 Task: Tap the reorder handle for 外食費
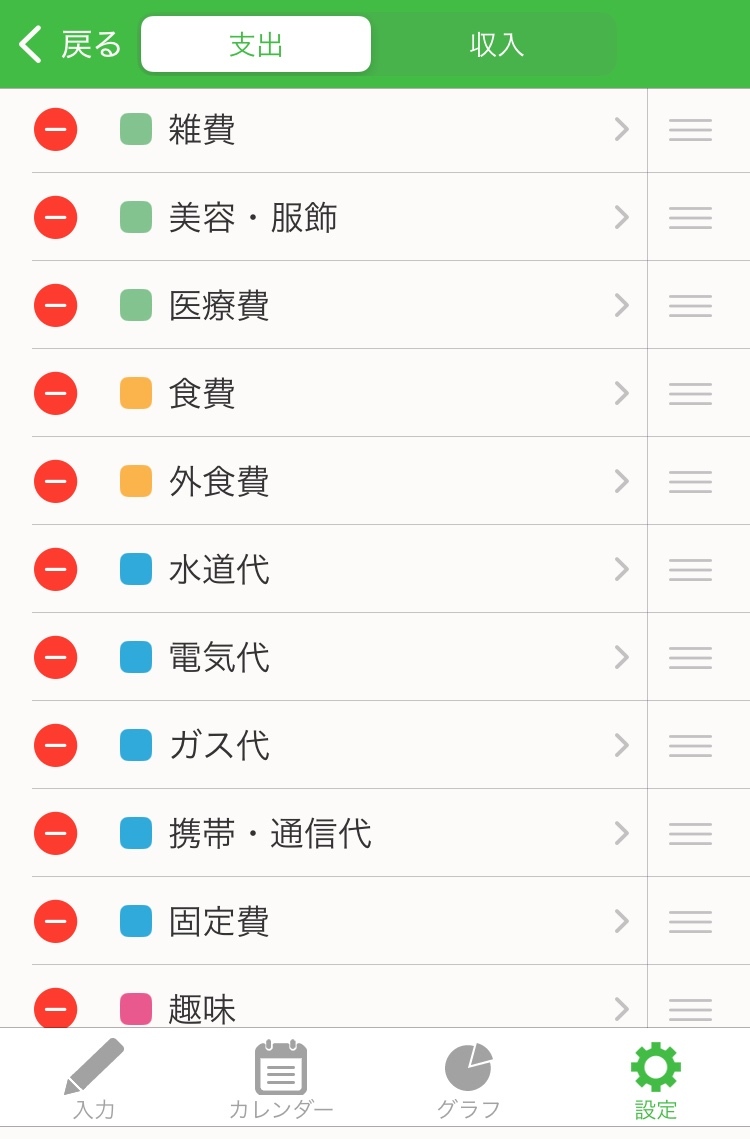(690, 481)
